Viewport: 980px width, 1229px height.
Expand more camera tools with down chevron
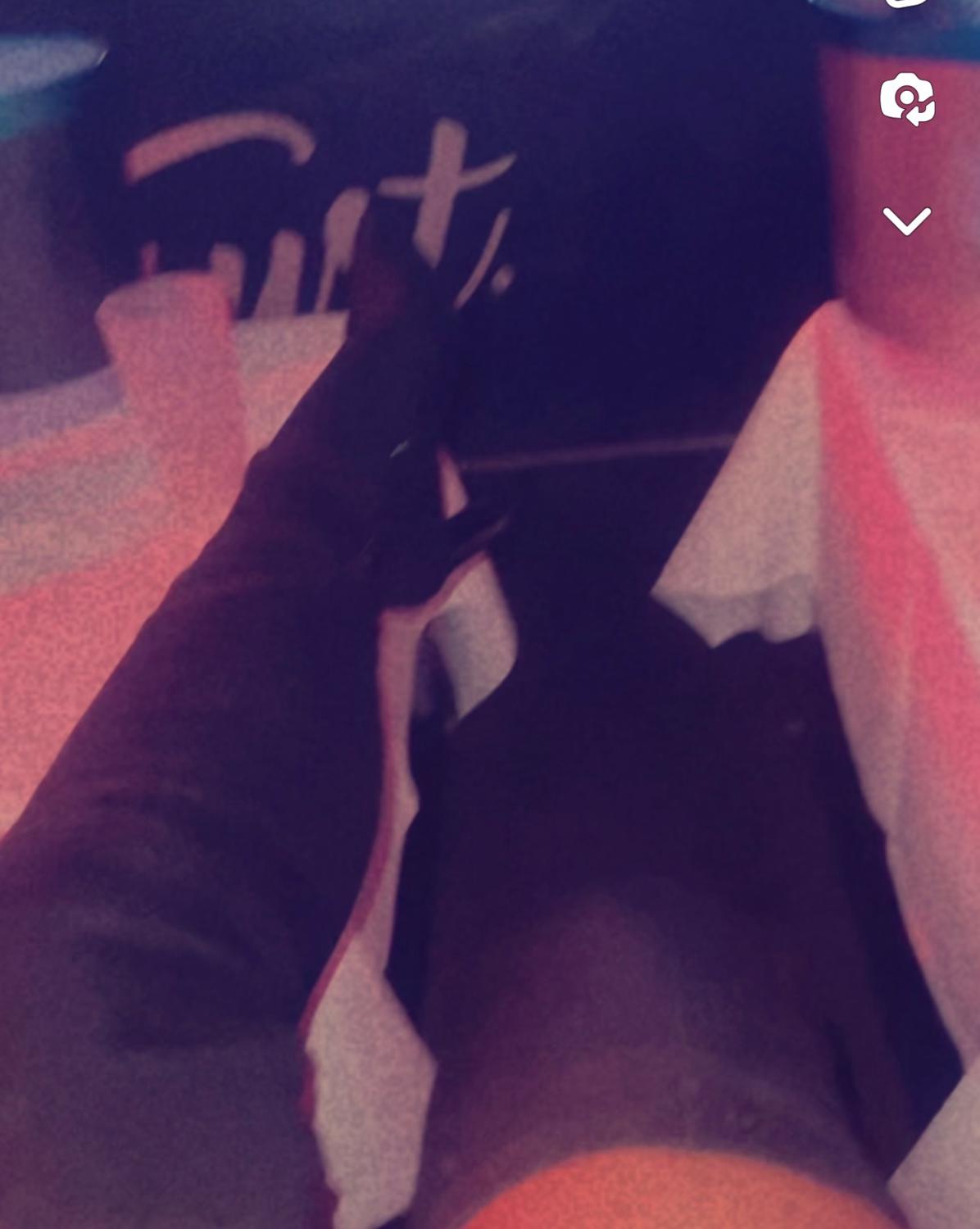[x=907, y=220]
